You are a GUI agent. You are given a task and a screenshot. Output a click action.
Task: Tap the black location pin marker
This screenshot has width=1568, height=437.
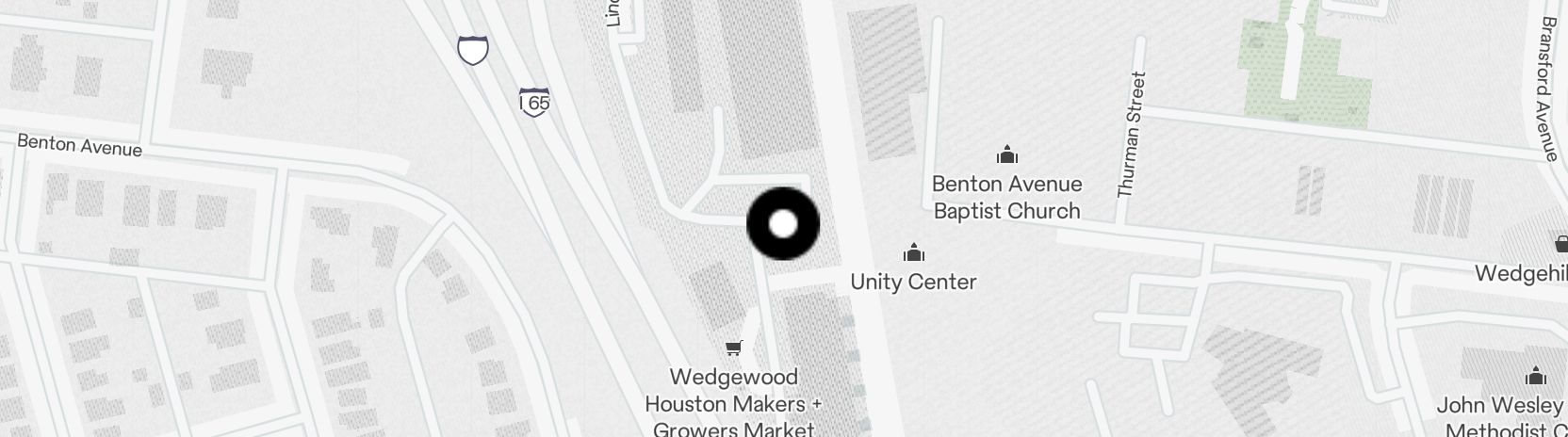[x=783, y=224]
